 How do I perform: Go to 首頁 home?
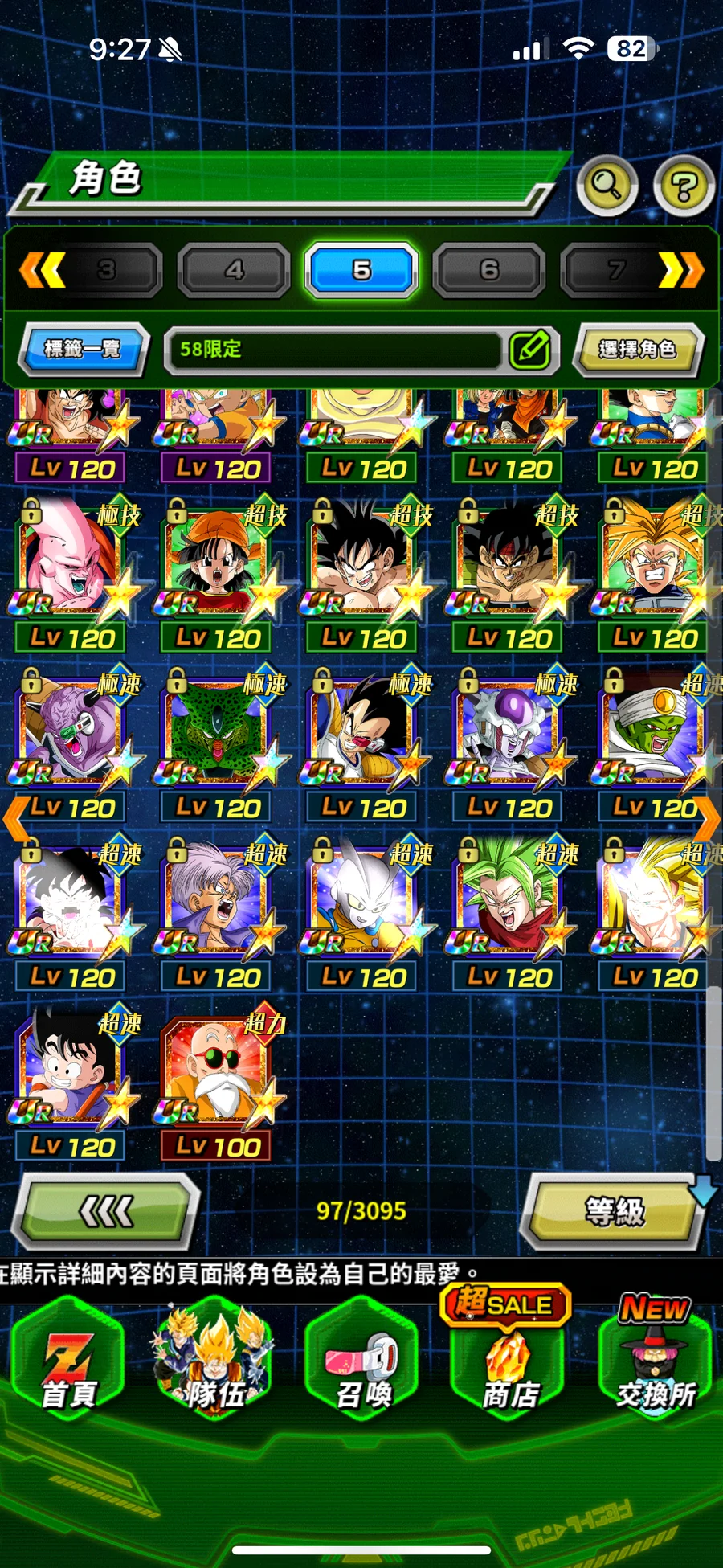click(x=69, y=1361)
